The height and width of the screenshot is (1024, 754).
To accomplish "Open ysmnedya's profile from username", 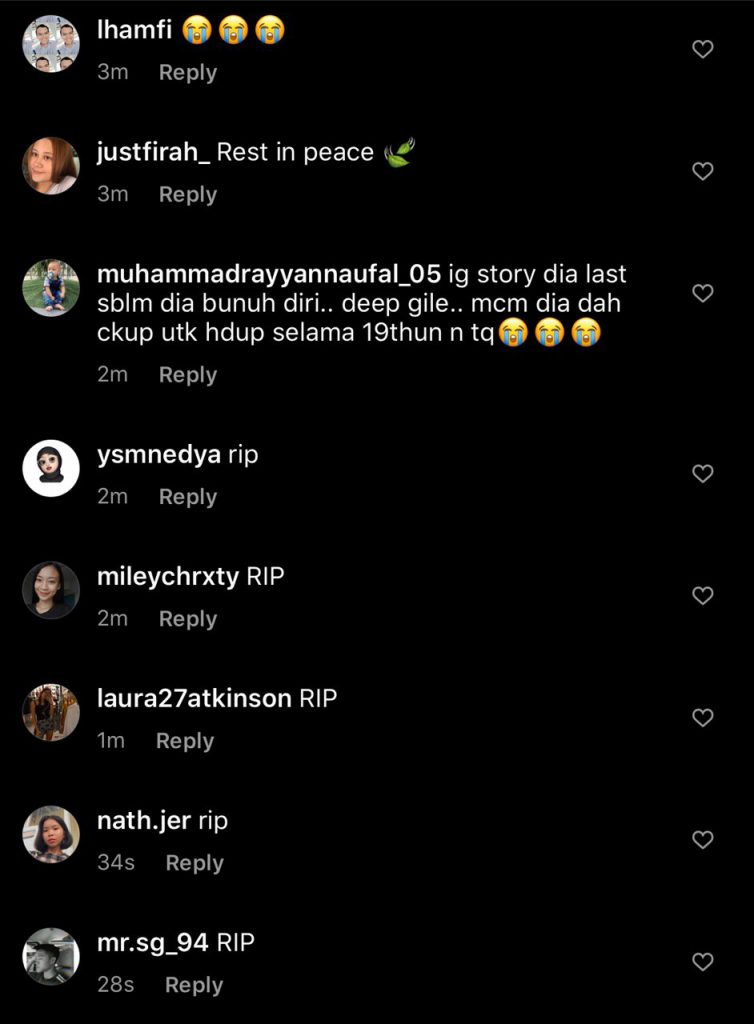I will (x=159, y=455).
